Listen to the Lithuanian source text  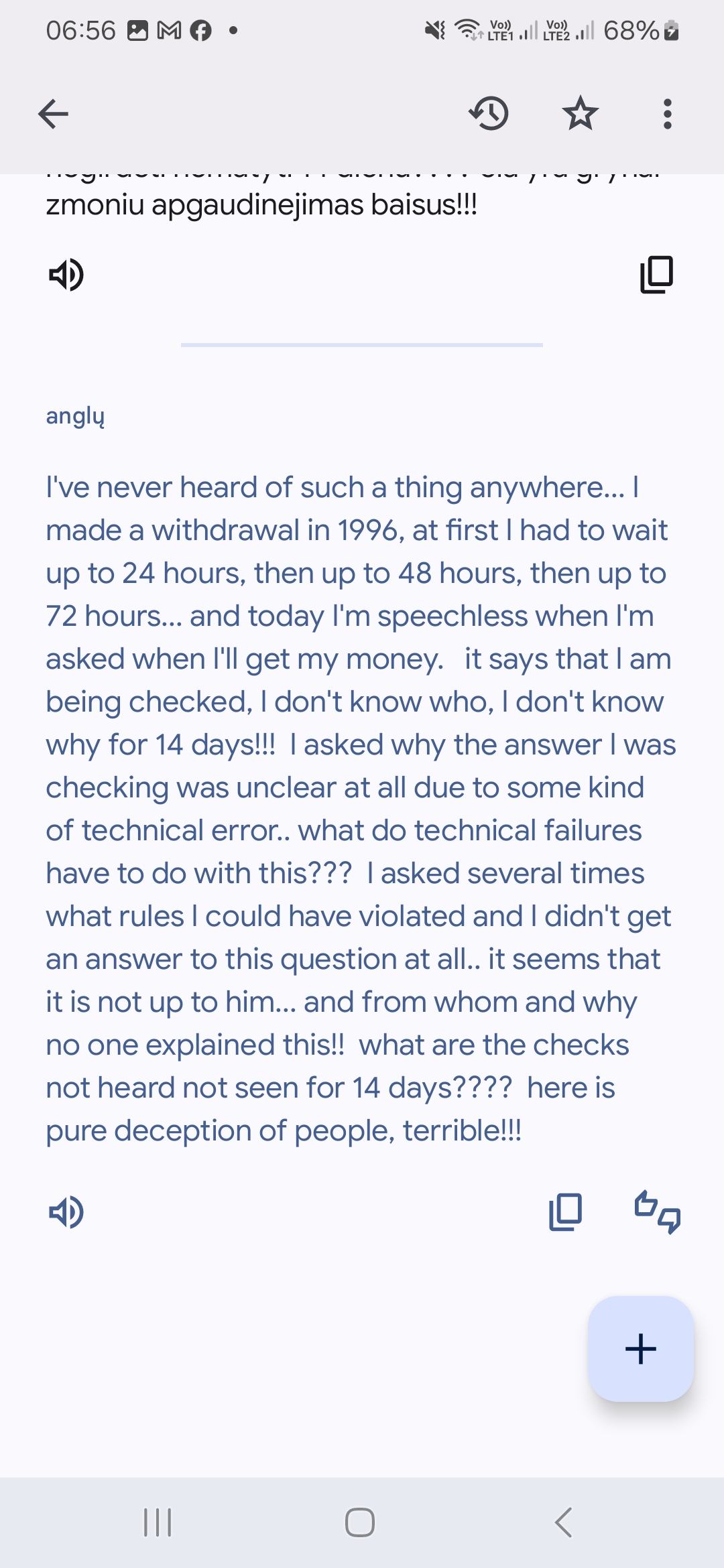point(66,274)
